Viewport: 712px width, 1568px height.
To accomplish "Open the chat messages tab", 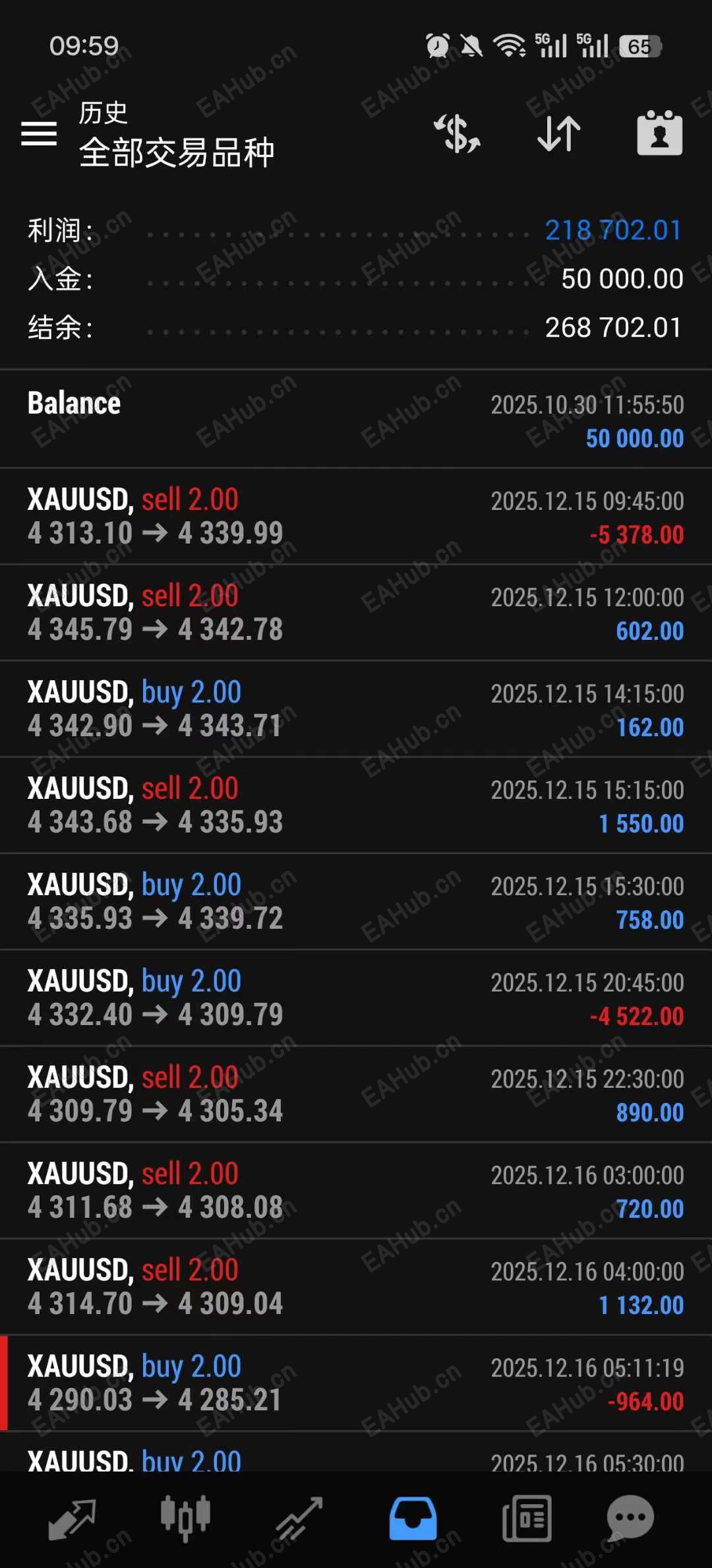I will [630, 1517].
